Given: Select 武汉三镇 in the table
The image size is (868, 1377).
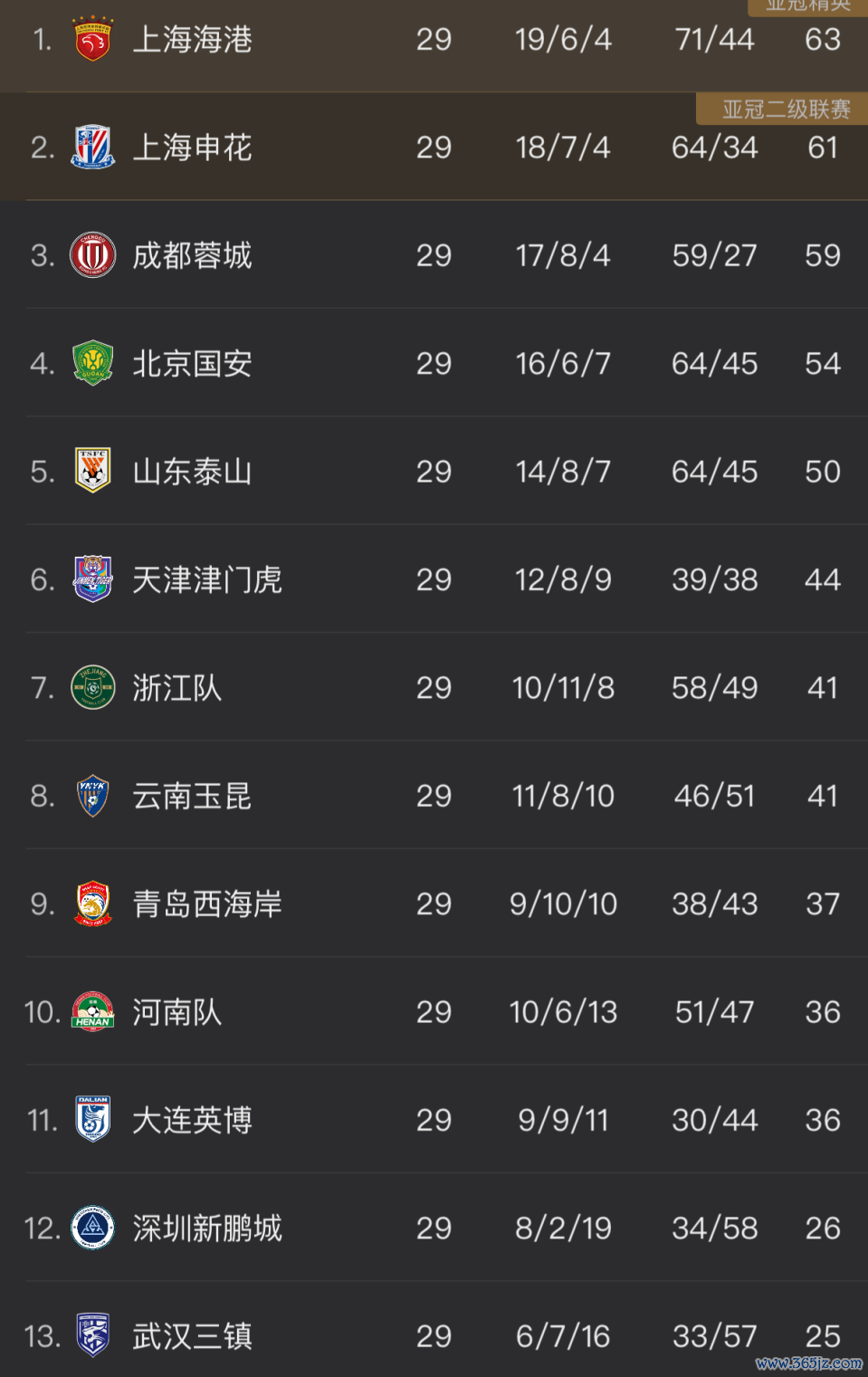Looking at the screenshot, I should pyautogui.click(x=192, y=1336).
